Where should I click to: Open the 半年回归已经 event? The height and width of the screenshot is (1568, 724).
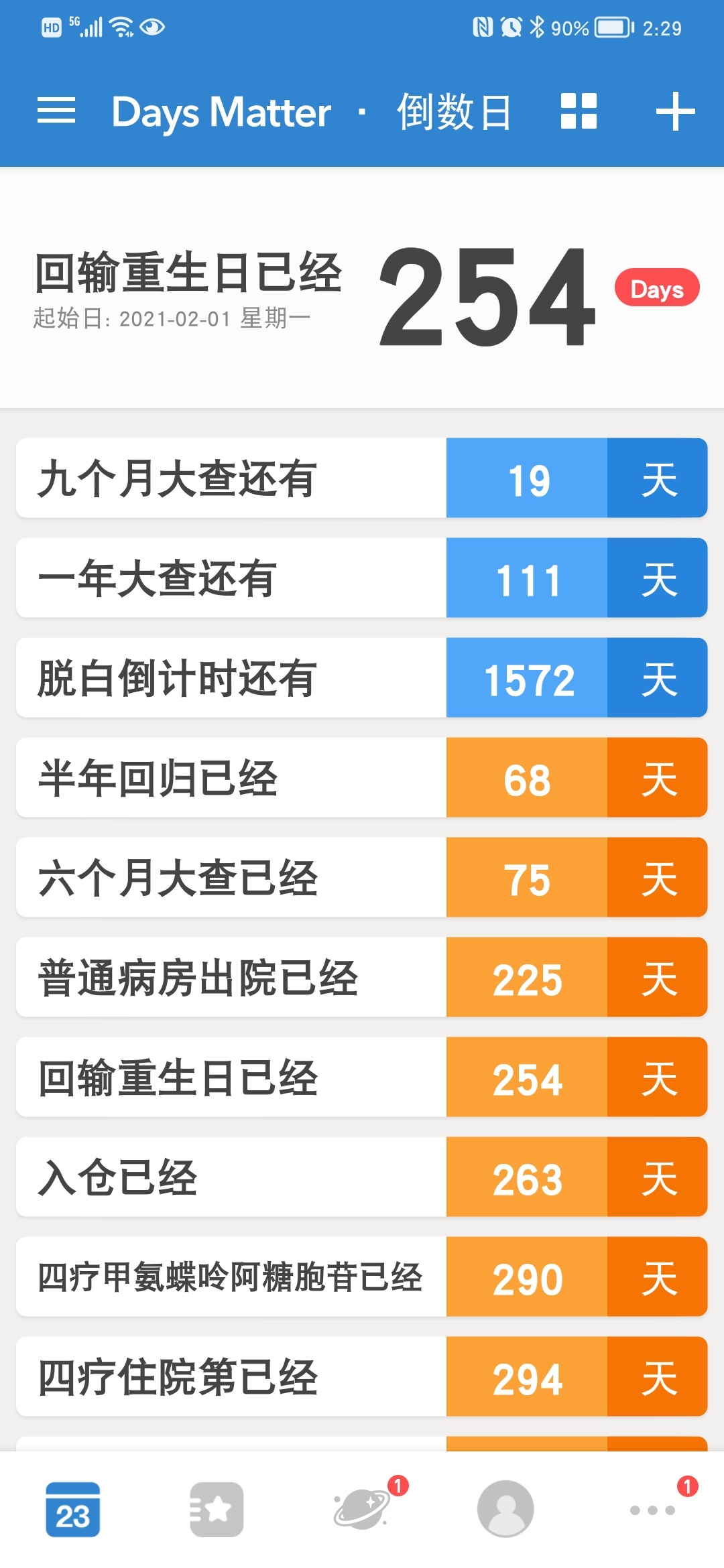(362, 777)
